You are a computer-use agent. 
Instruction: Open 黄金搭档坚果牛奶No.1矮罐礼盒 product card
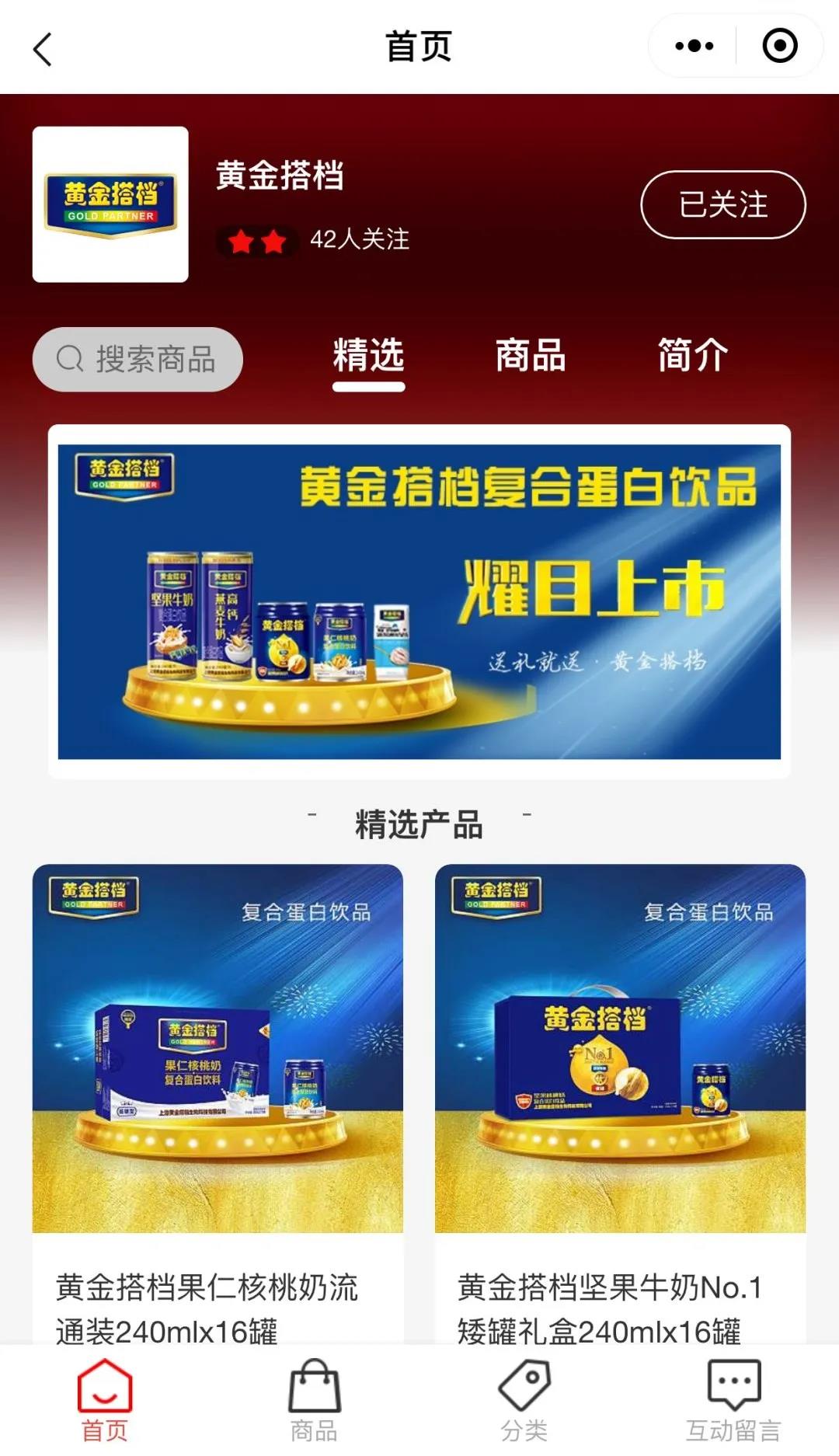[620, 1104]
